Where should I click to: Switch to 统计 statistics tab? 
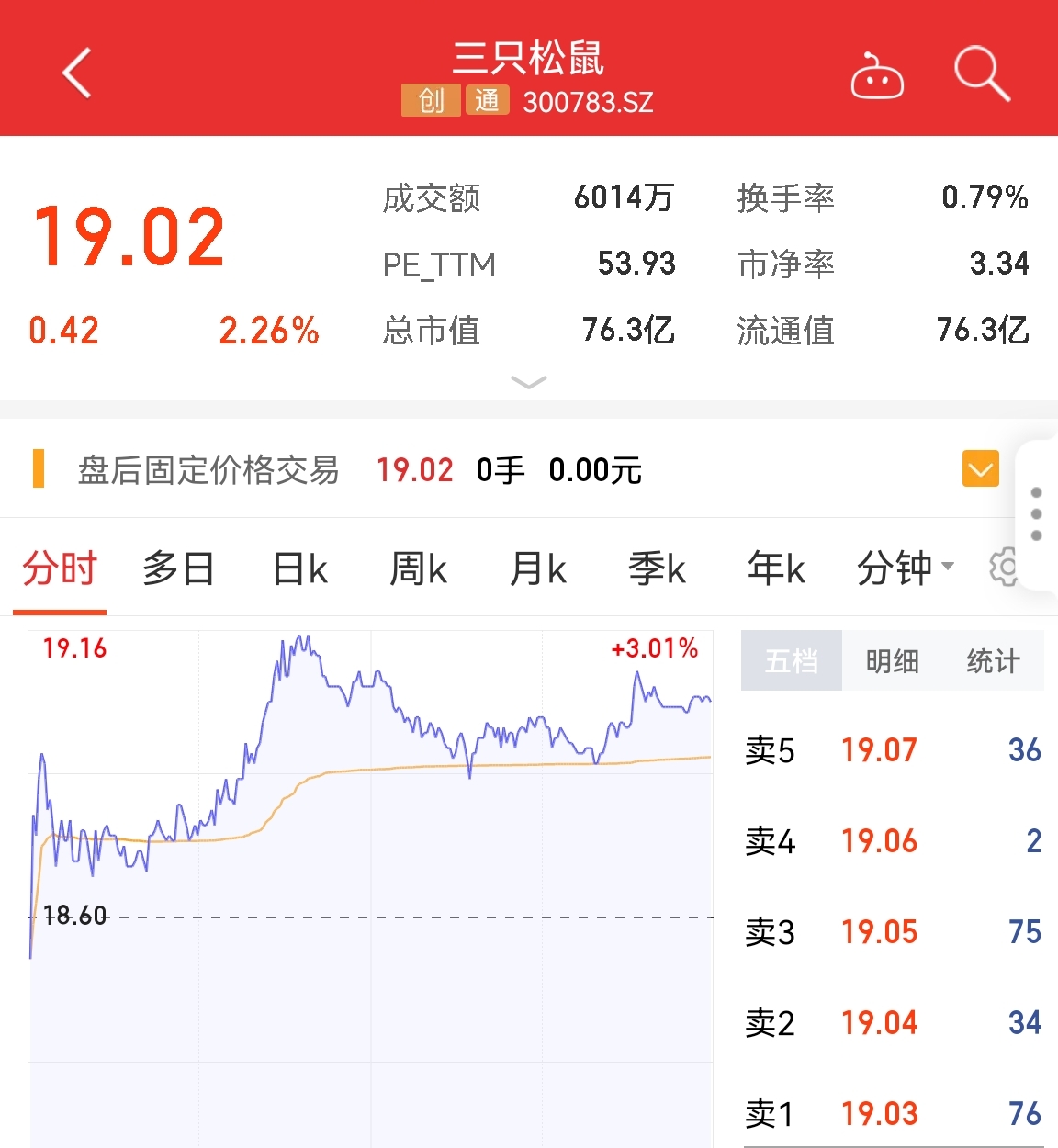point(993,660)
